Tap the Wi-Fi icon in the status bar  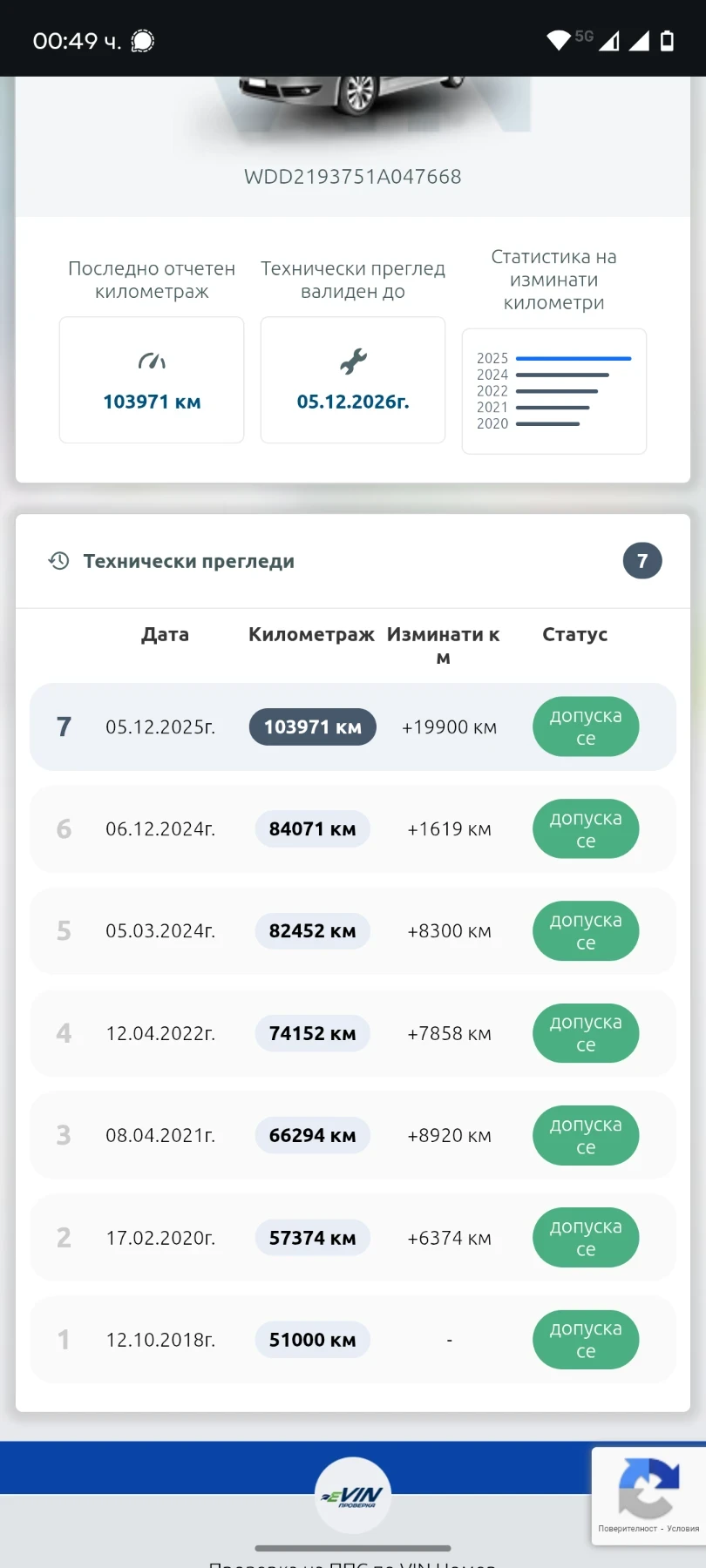(558, 40)
